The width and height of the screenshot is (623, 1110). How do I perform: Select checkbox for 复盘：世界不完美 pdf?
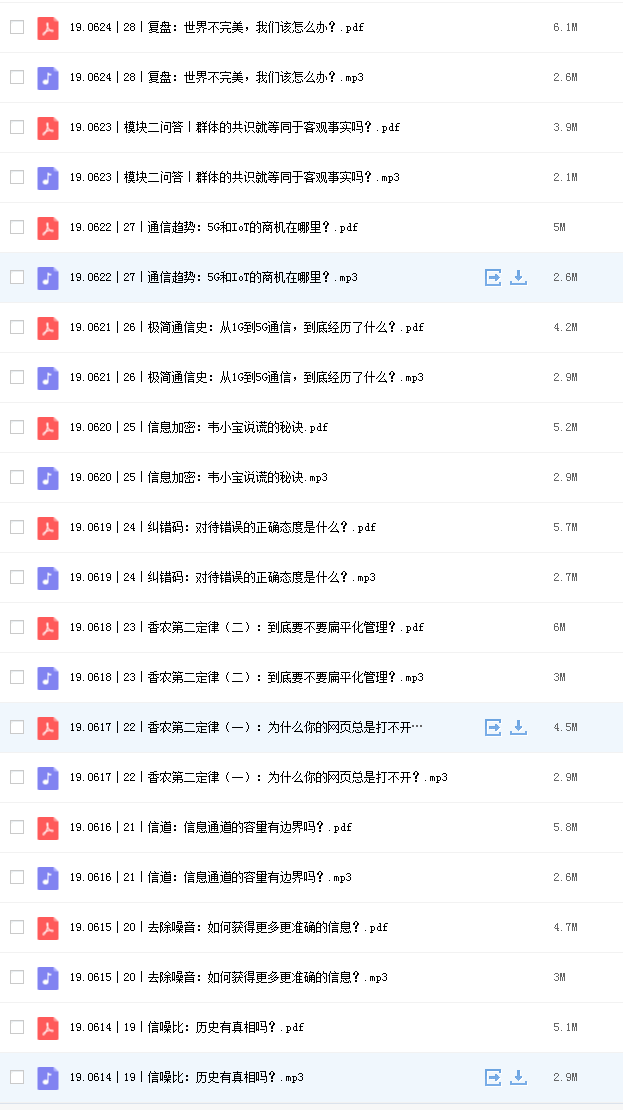17,27
